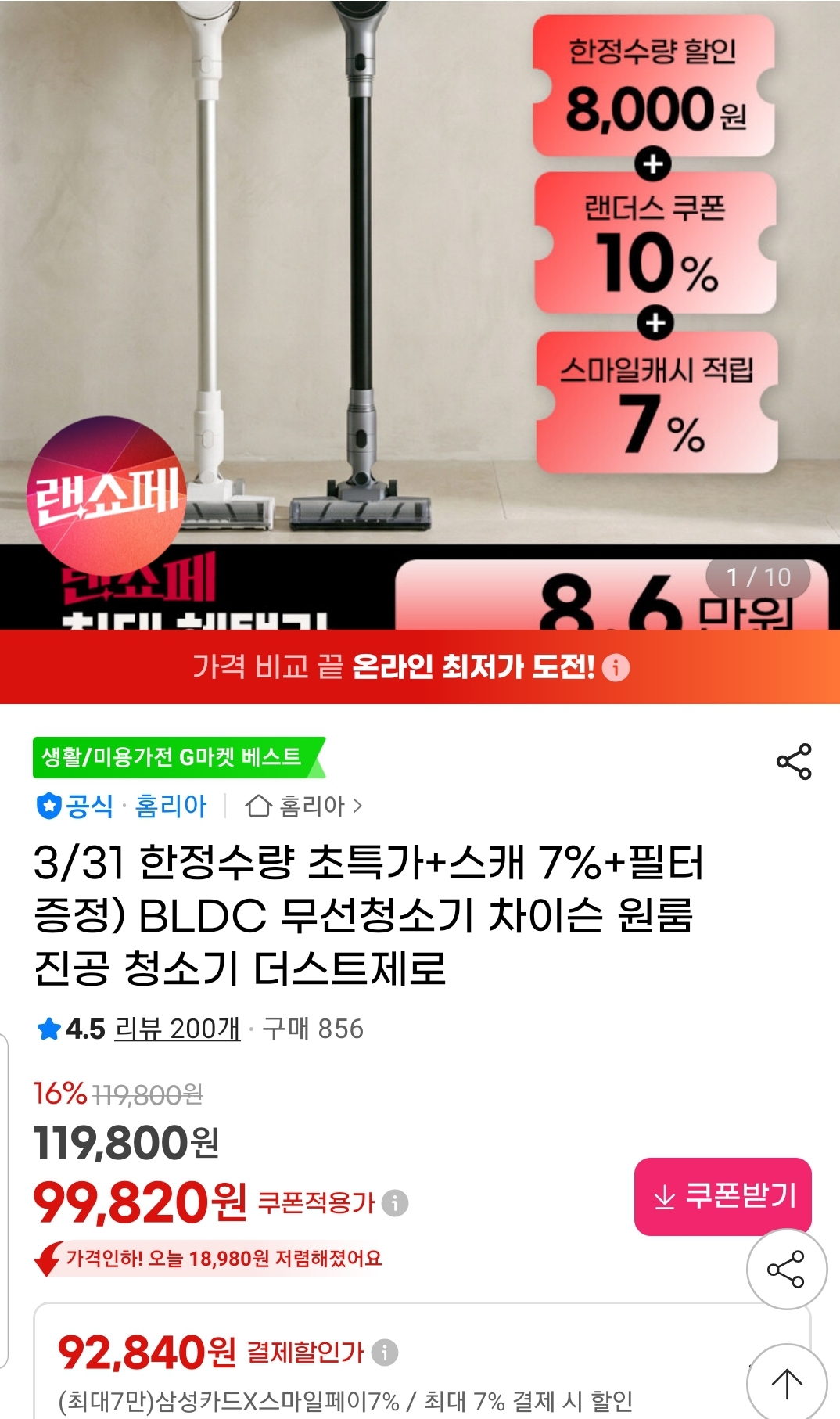Open the 홈리아 store home link

303,806
